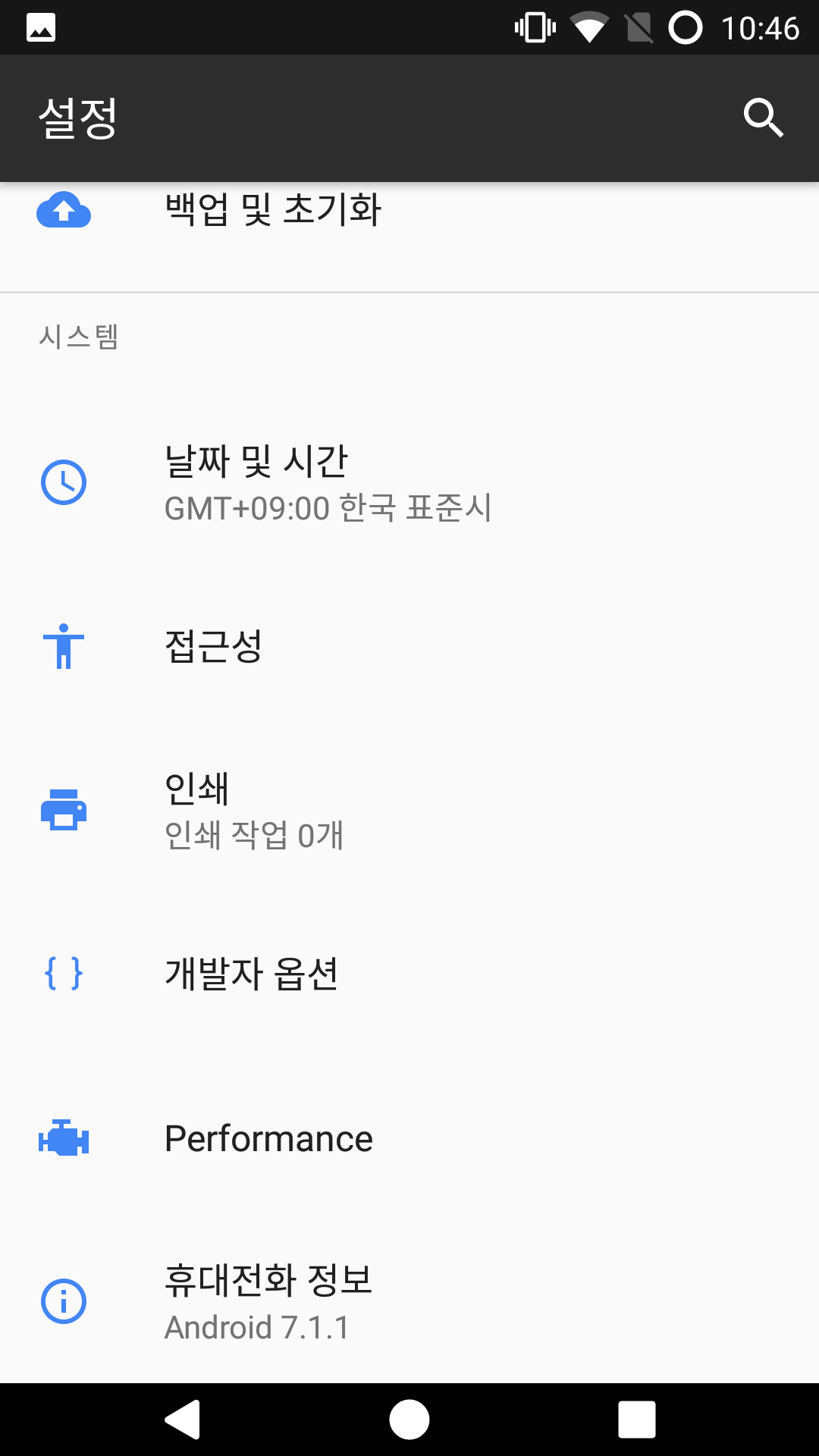This screenshot has width=819, height=1456.
Task: Click the engine icon next to Performance
Action: [x=64, y=1137]
